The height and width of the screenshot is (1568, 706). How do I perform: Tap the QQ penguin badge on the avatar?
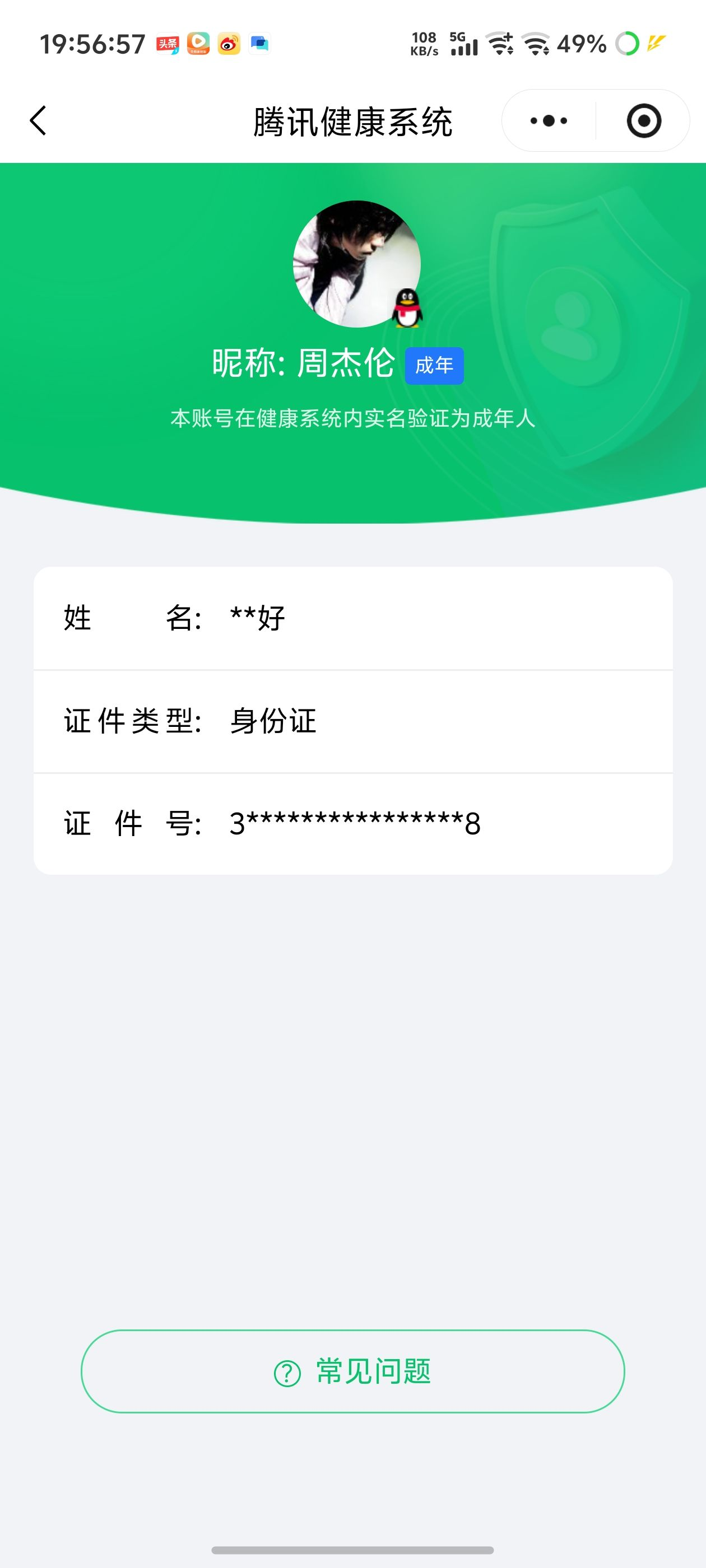pos(407,309)
